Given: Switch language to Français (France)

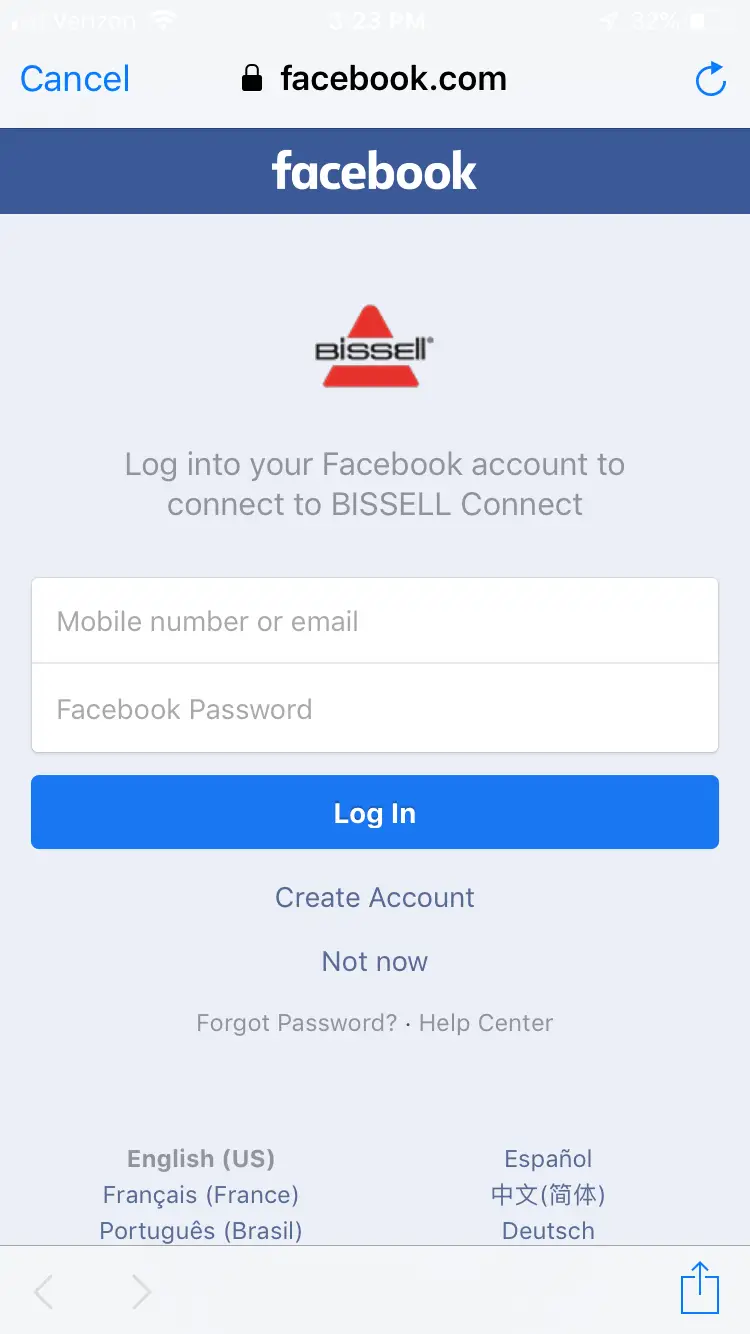Looking at the screenshot, I should click(x=201, y=1195).
